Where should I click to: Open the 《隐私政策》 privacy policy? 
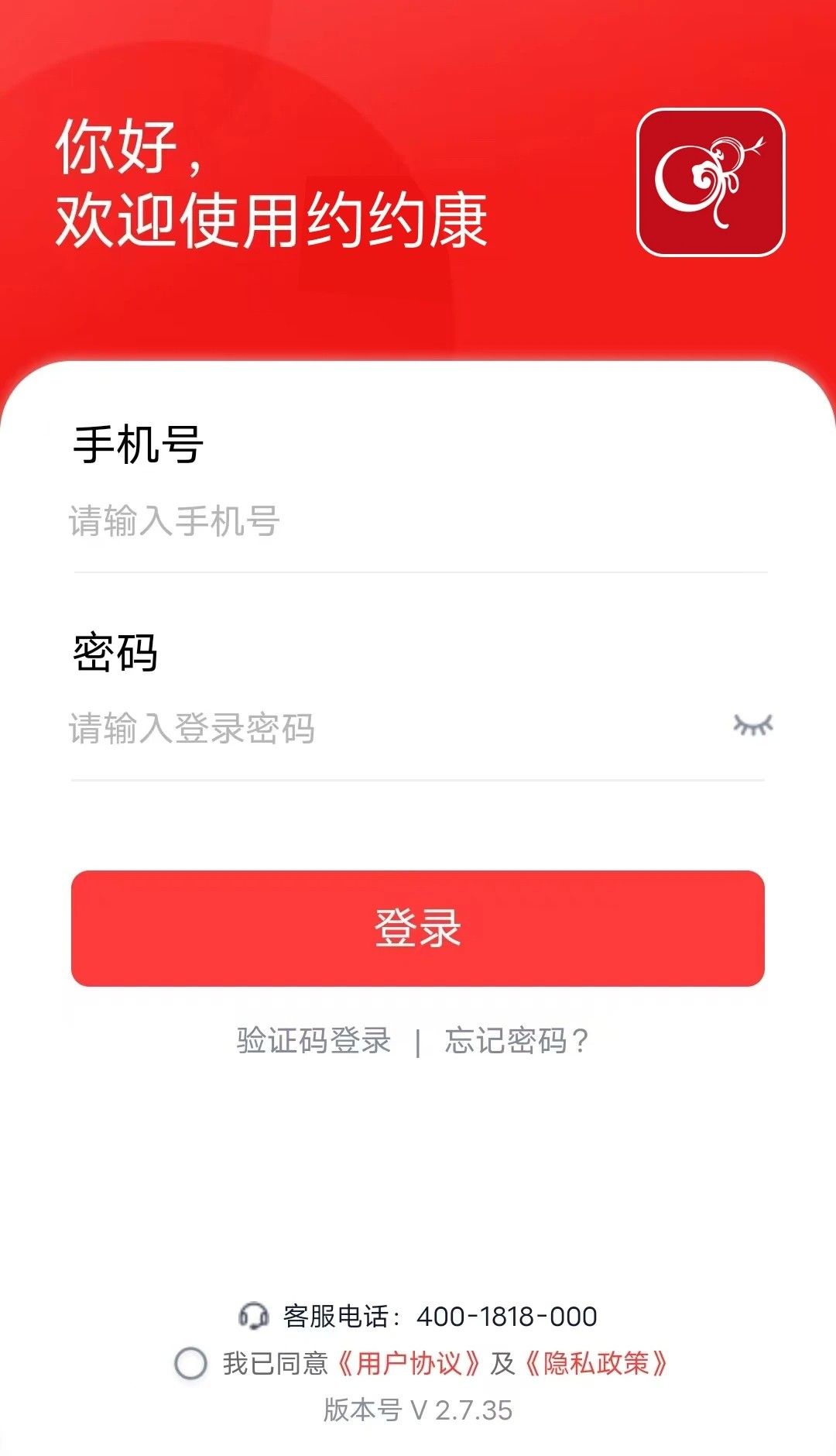[598, 1360]
